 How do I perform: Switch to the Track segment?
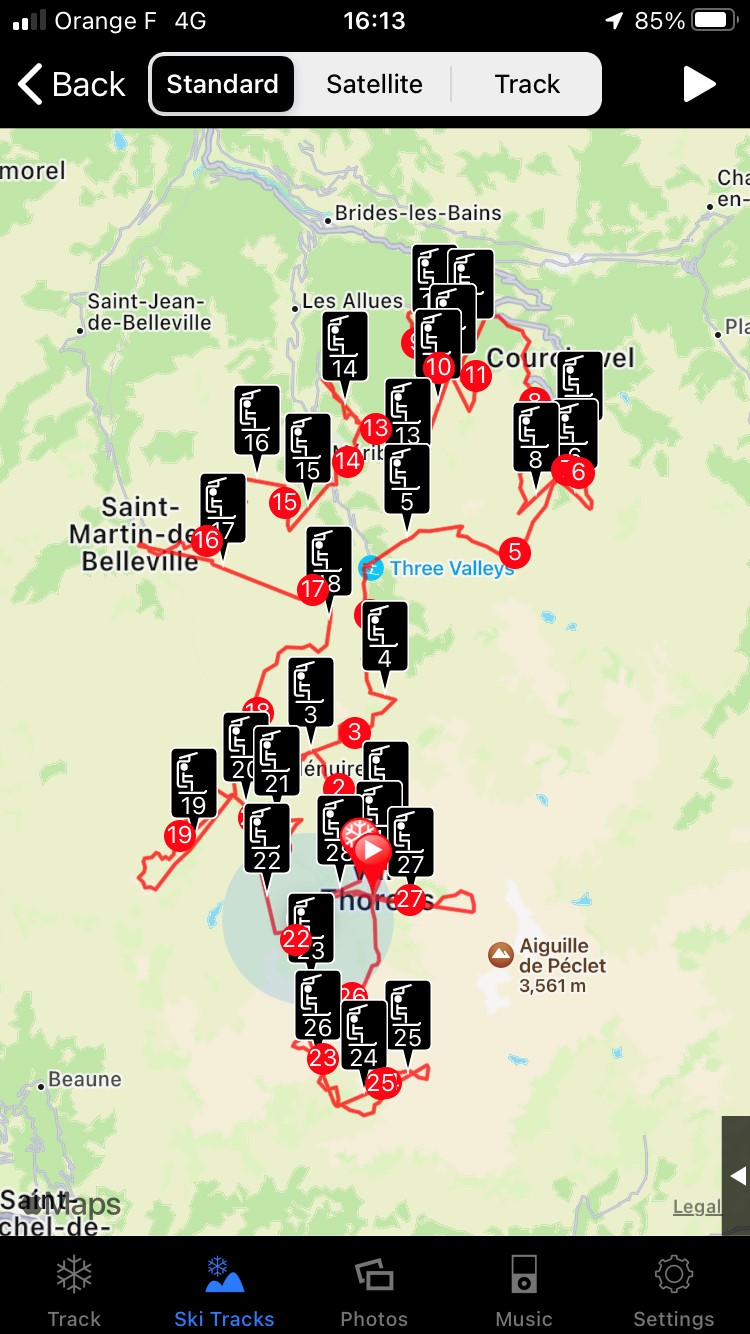point(527,84)
